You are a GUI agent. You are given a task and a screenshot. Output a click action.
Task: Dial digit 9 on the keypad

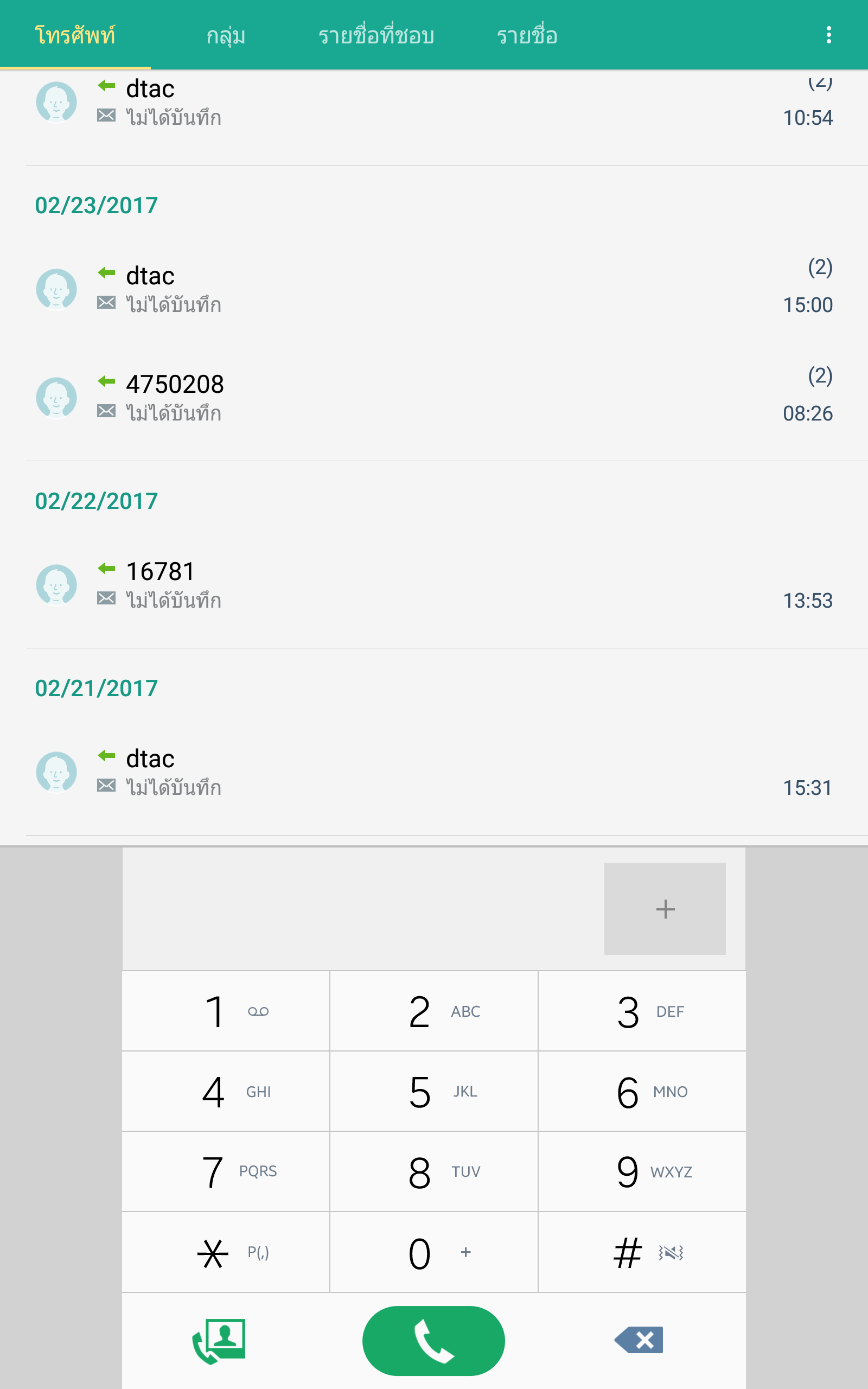tap(642, 1171)
